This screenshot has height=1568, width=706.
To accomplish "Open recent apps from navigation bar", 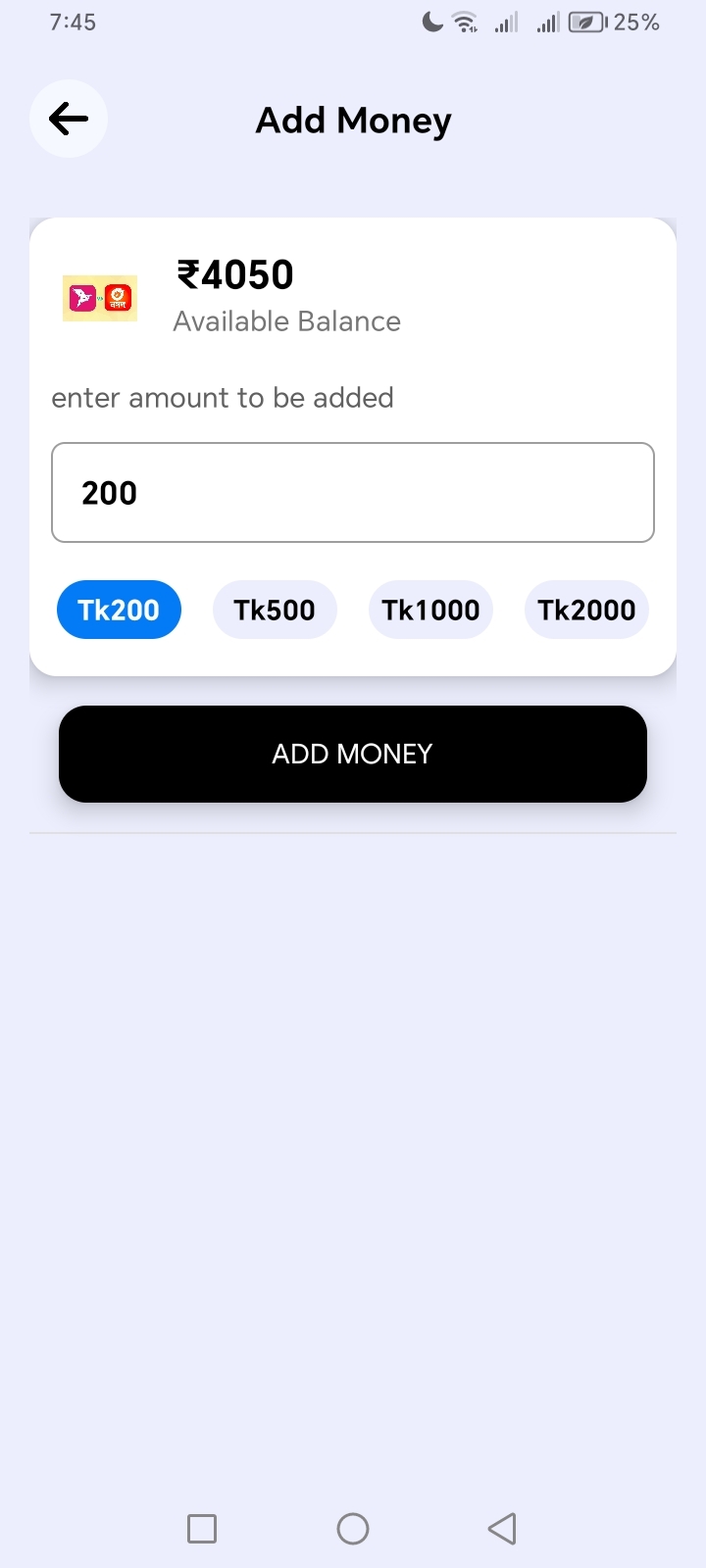I will click(202, 1529).
